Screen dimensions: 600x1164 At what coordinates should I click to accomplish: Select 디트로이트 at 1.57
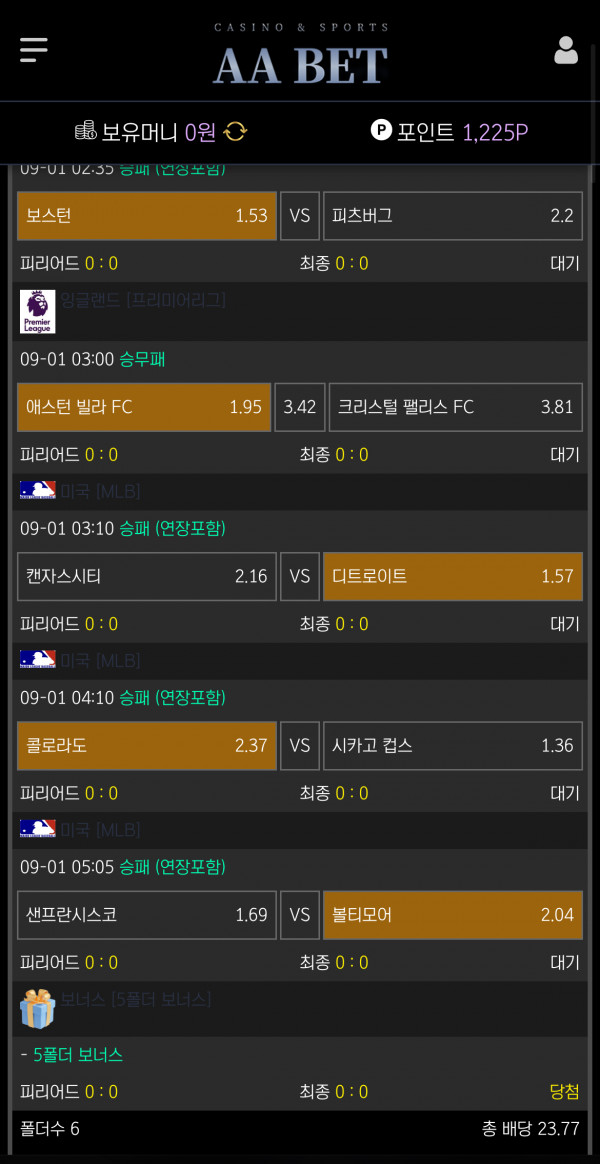[453, 576]
